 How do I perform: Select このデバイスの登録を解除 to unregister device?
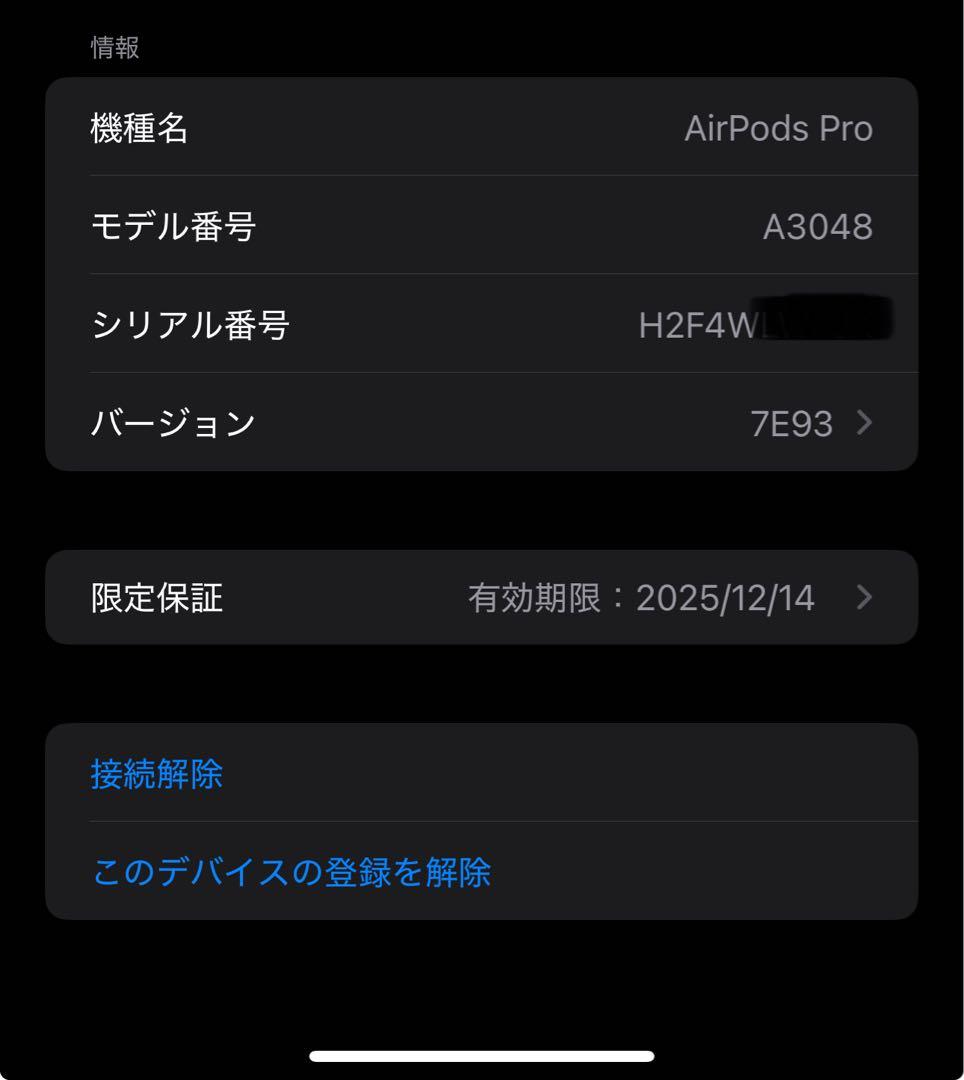[290, 872]
